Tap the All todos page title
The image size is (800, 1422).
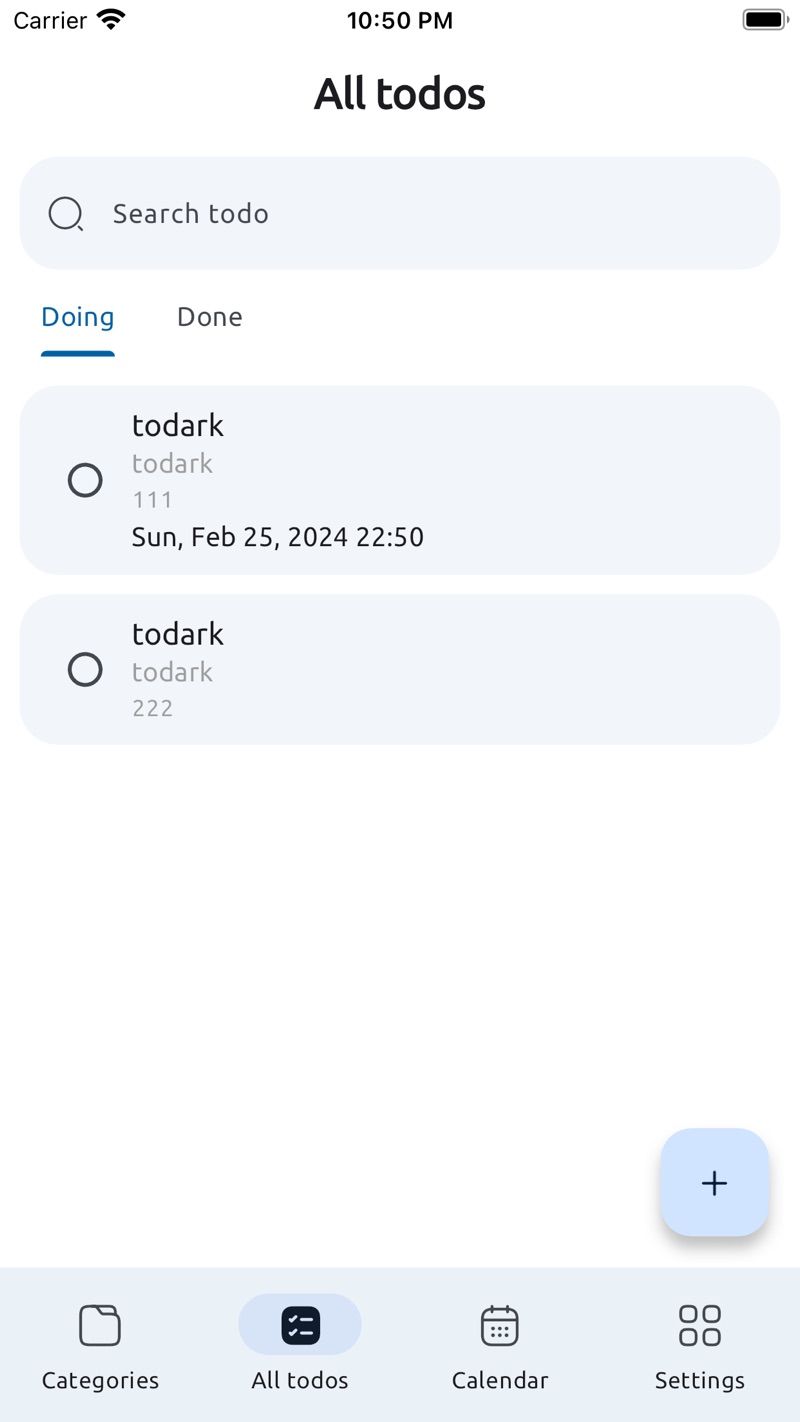click(400, 92)
